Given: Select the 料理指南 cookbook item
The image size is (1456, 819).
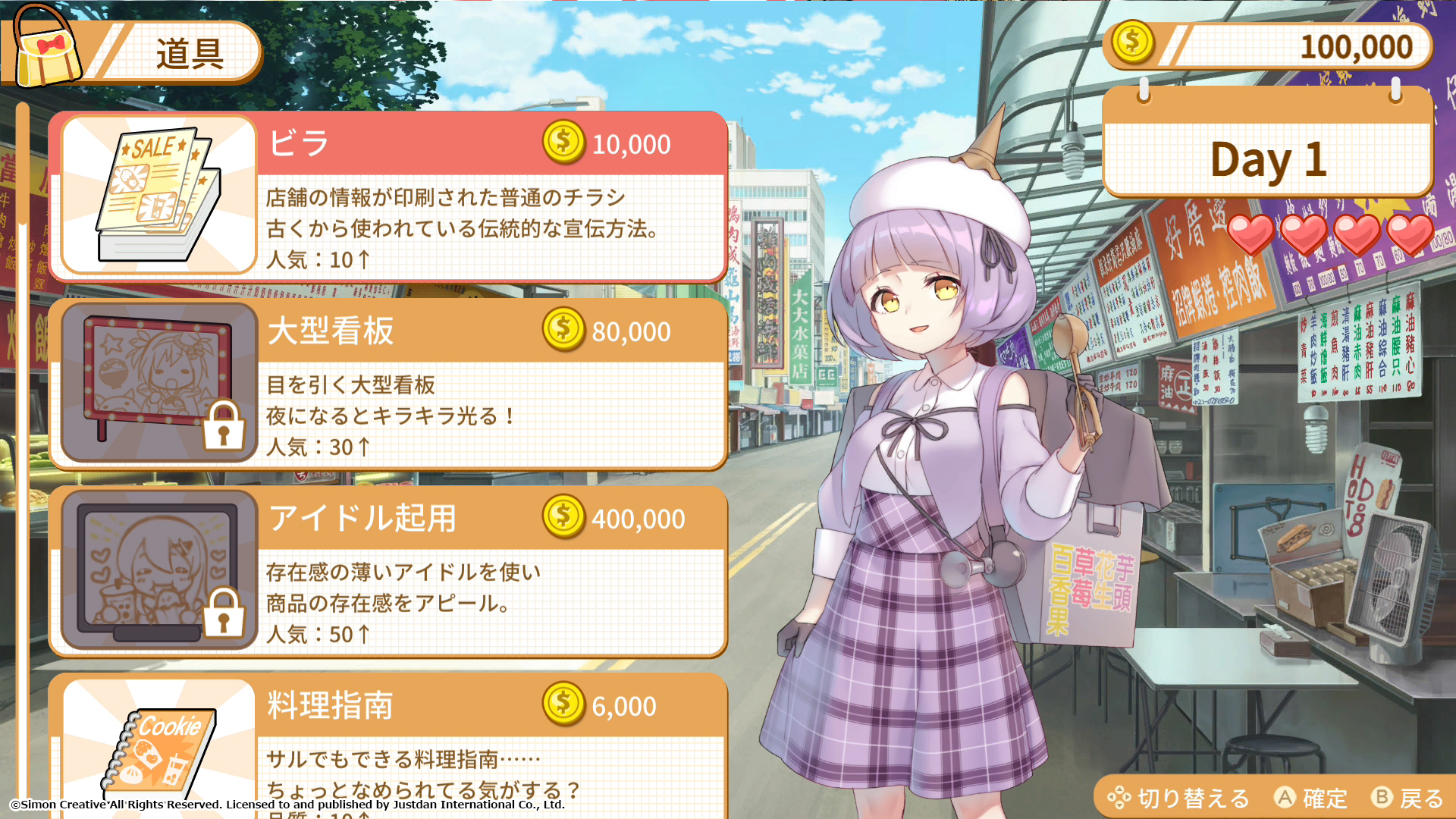Looking at the screenshot, I should pyautogui.click(x=387, y=747).
